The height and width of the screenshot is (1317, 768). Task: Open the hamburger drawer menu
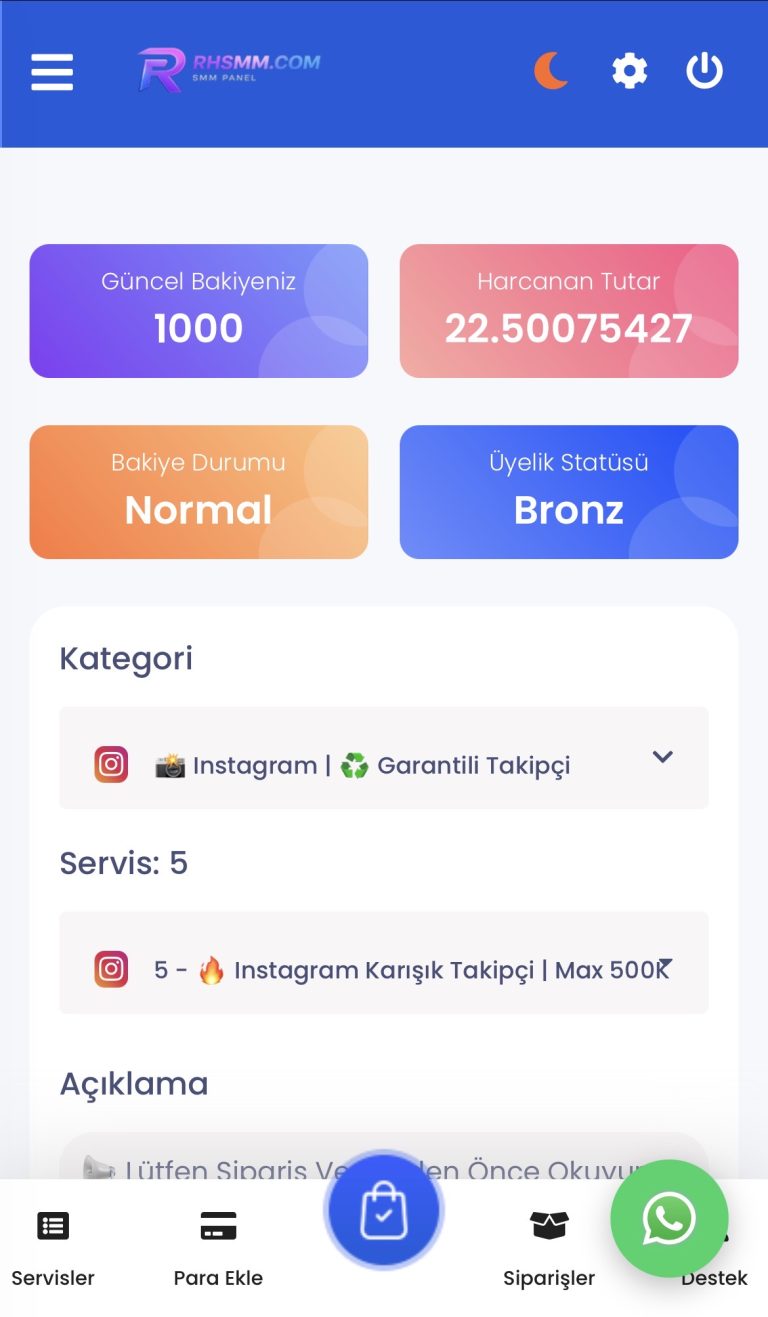pyautogui.click(x=52, y=72)
